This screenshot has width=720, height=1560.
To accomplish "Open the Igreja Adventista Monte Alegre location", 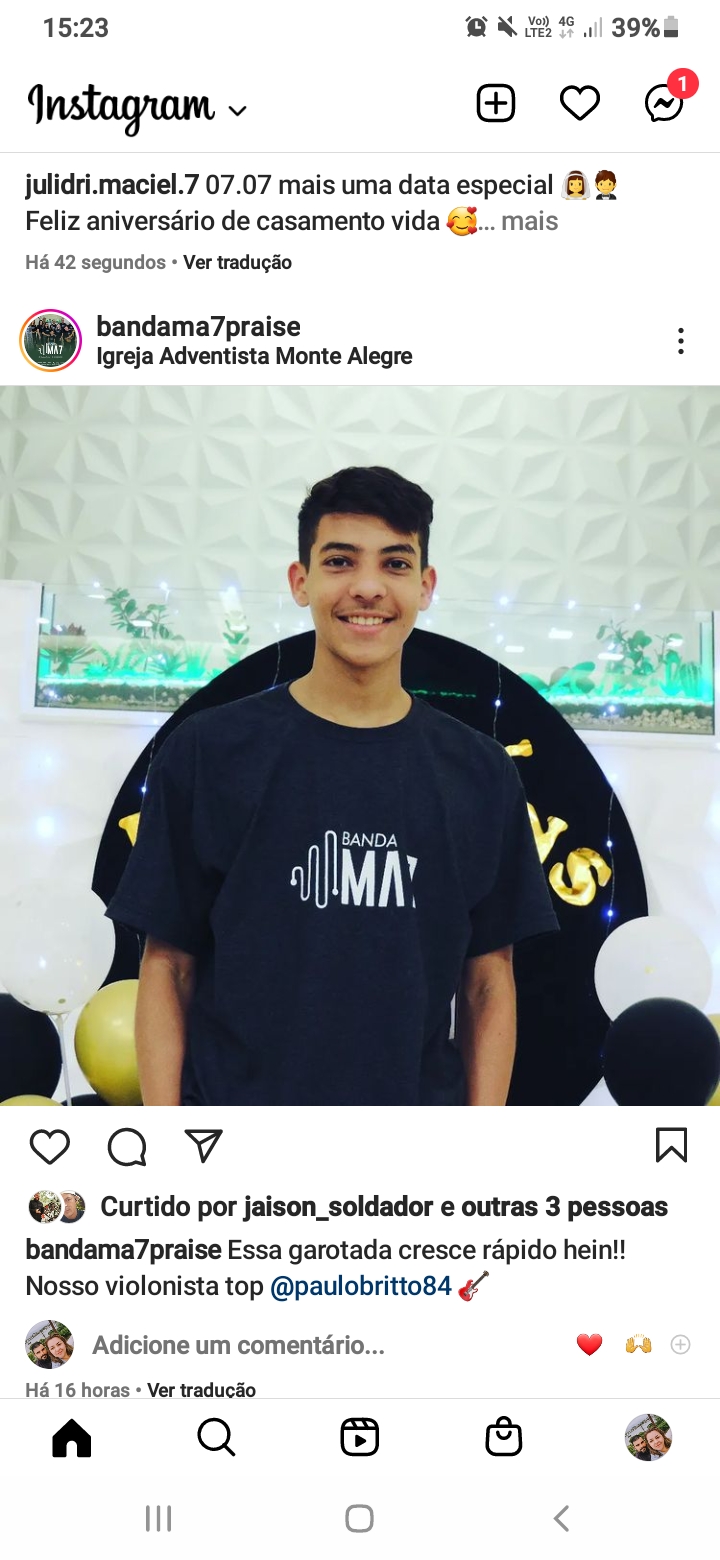I will (x=254, y=356).
